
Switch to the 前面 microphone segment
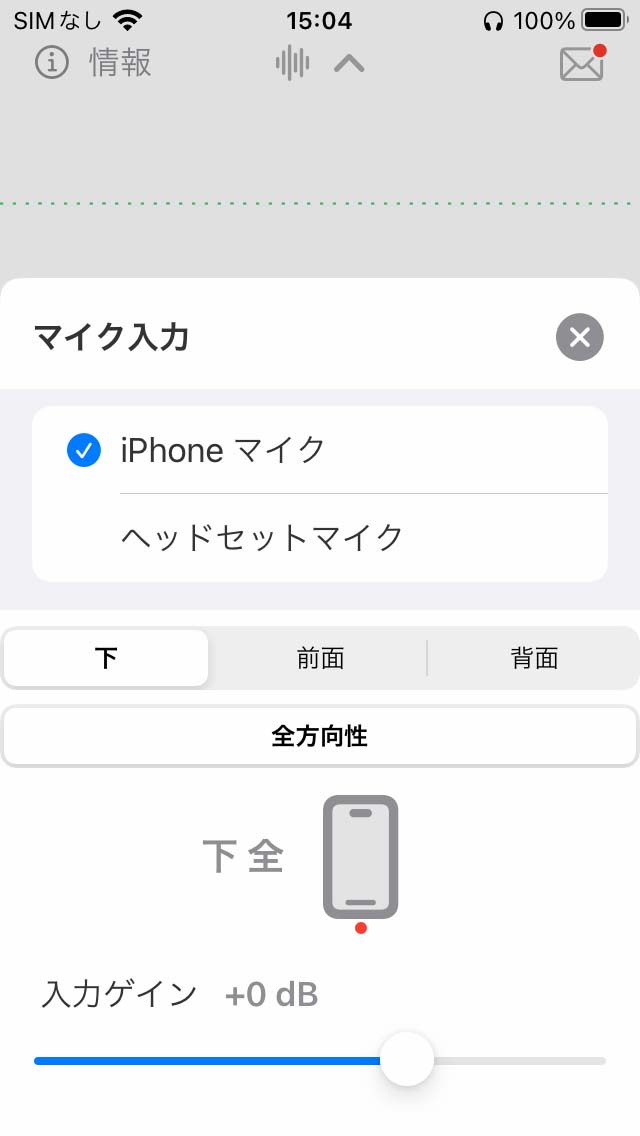click(x=320, y=658)
